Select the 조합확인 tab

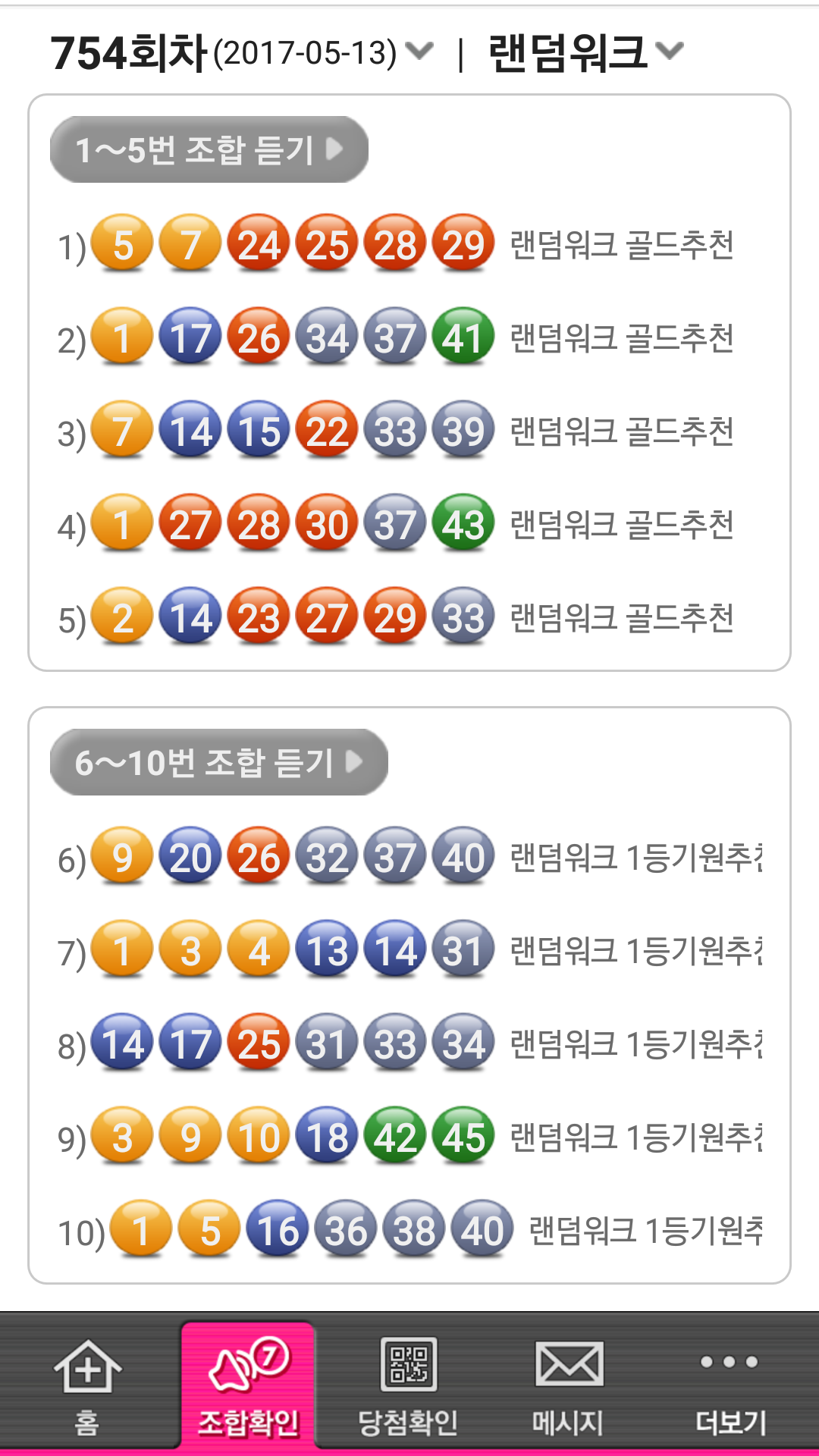[x=248, y=1386]
